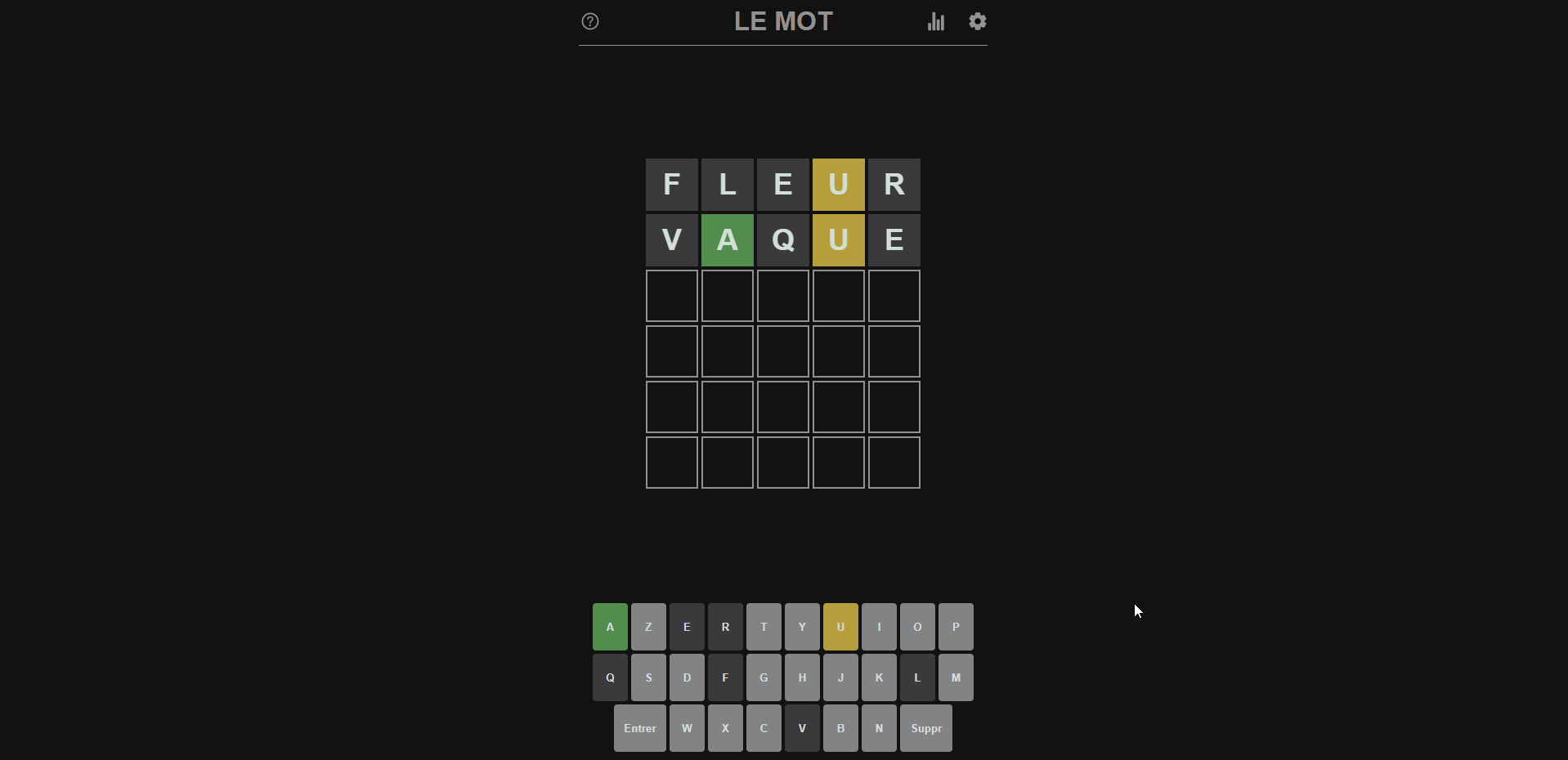Open the help question mark icon

pyautogui.click(x=590, y=21)
